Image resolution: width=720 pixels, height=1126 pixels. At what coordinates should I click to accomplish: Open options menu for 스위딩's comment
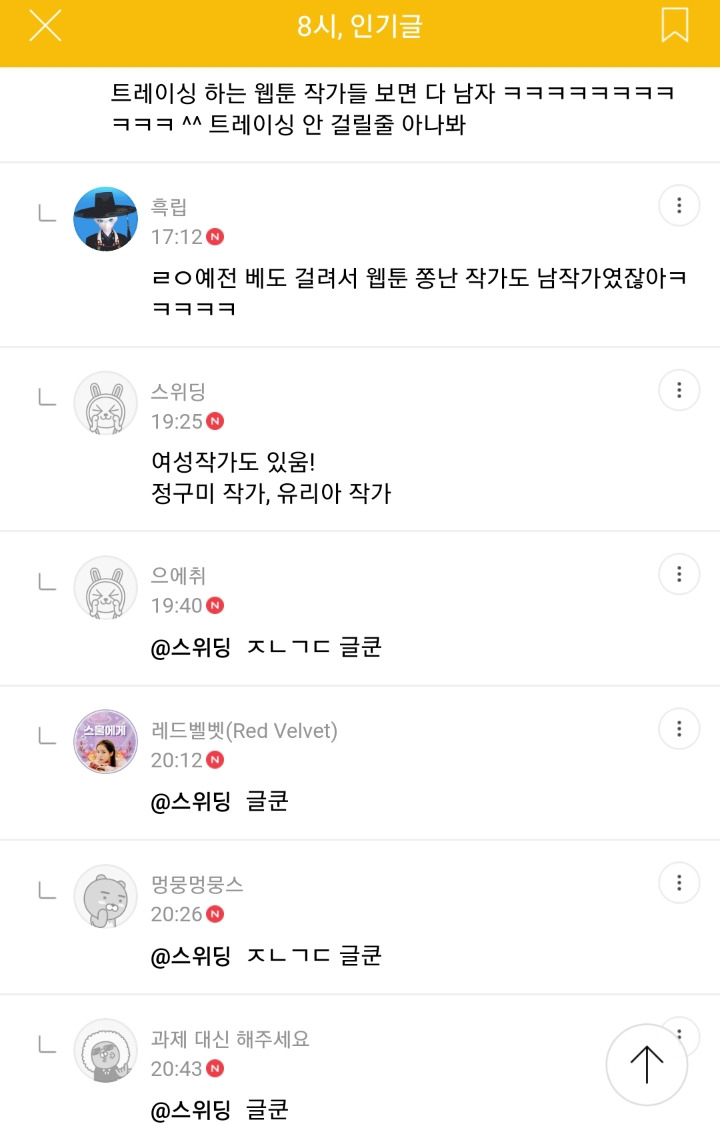(679, 390)
